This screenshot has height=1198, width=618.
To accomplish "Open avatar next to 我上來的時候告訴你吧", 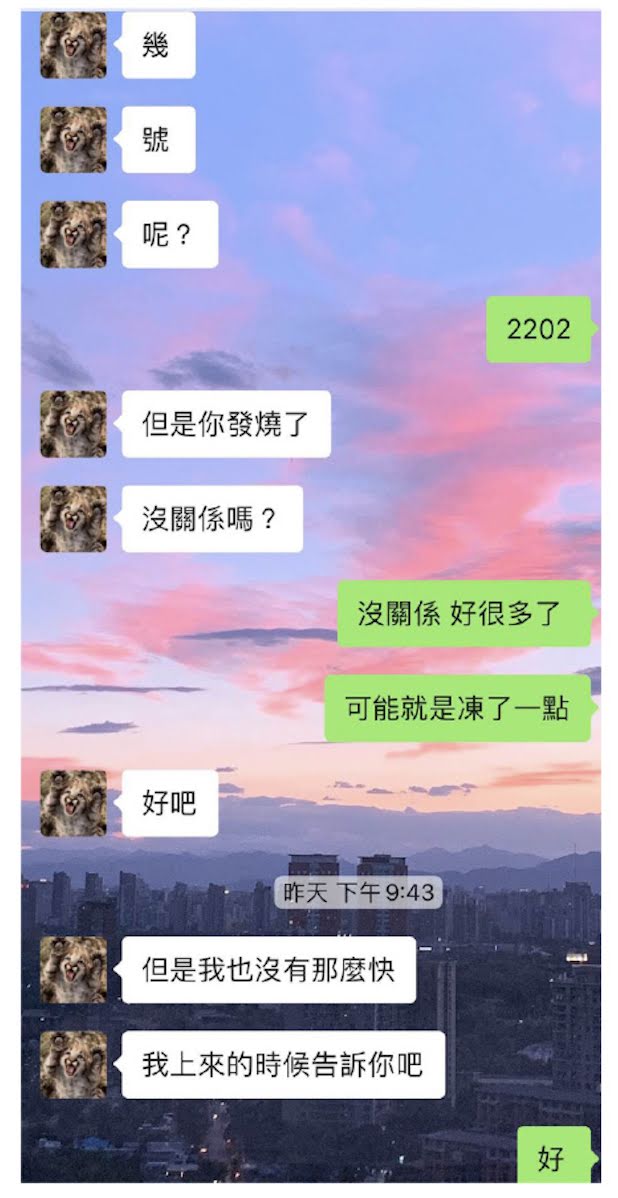I will (x=73, y=1065).
